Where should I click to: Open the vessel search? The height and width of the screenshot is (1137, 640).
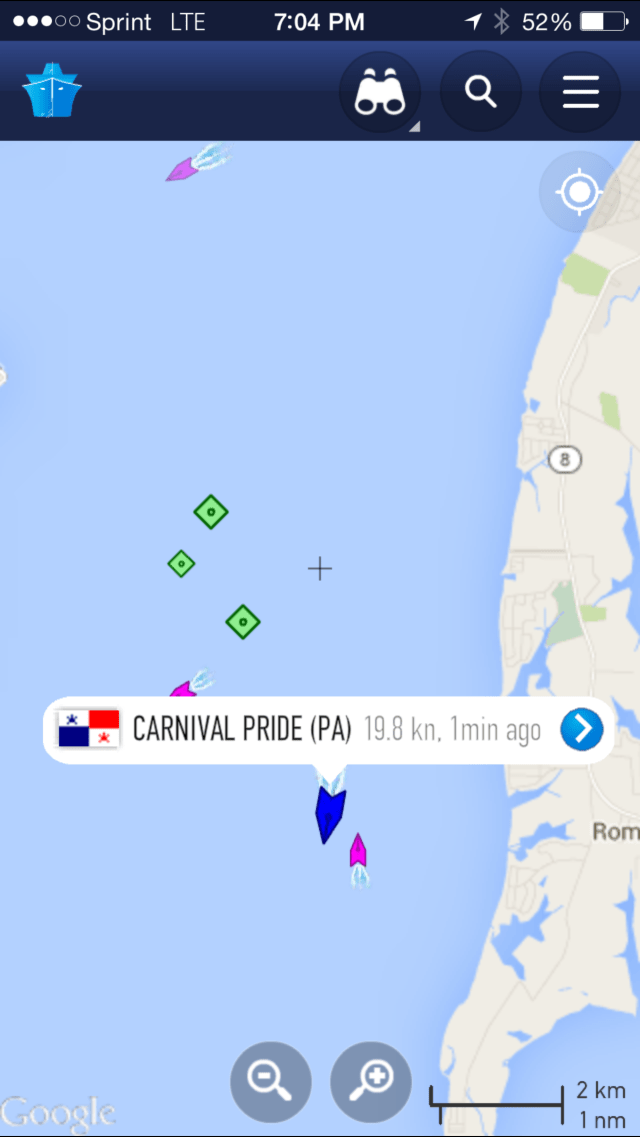[481, 92]
